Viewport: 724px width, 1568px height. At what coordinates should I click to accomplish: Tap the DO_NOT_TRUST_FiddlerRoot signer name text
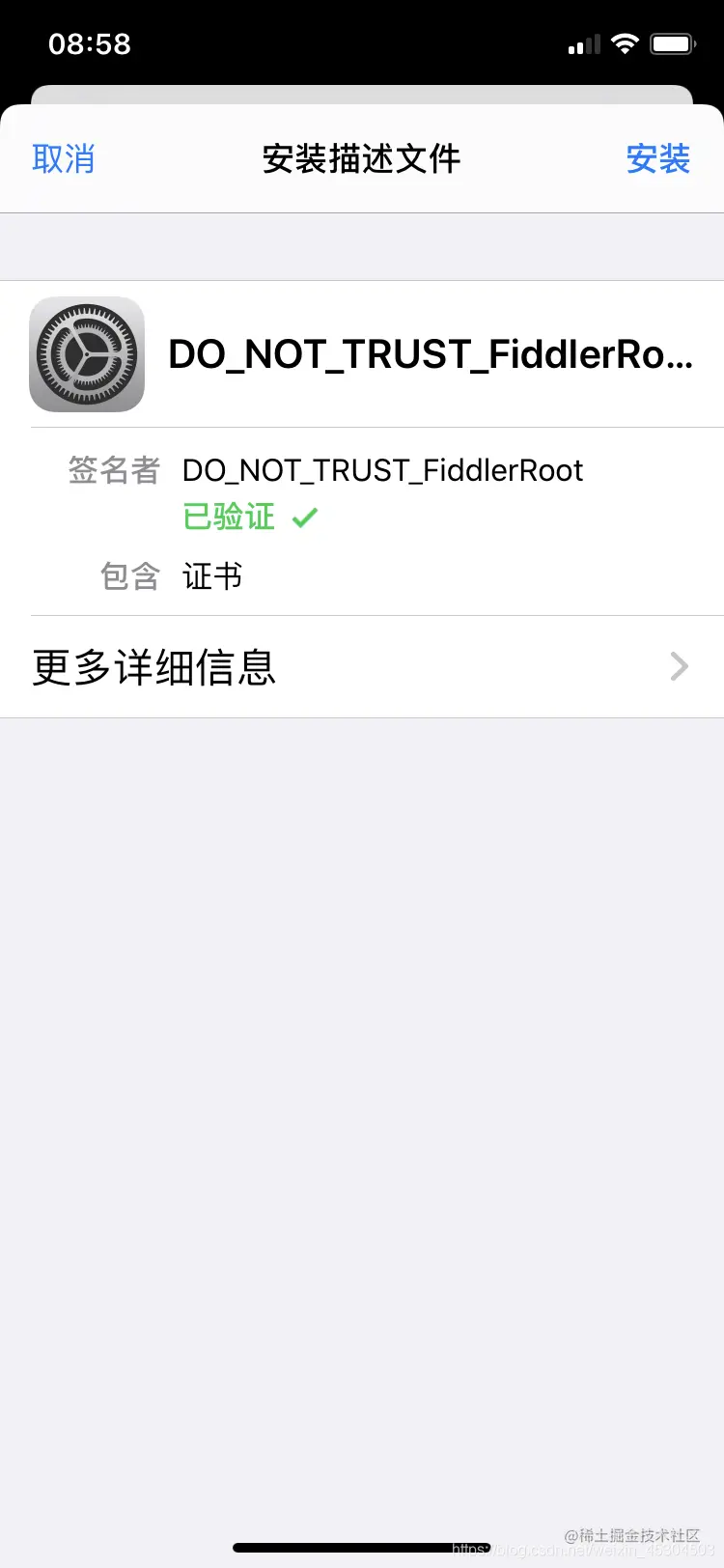382,470
